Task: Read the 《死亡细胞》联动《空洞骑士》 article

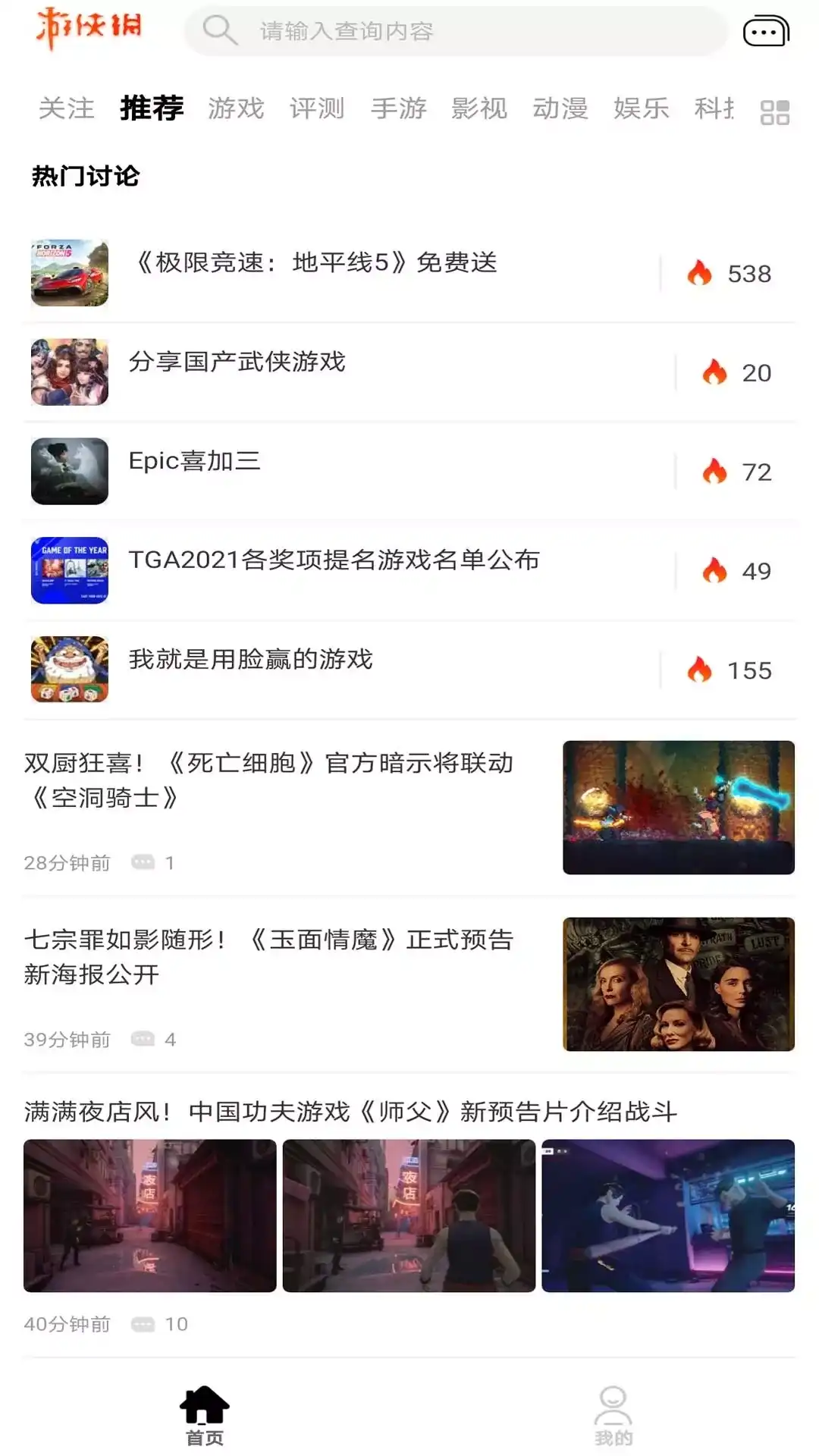Action: coord(269,780)
